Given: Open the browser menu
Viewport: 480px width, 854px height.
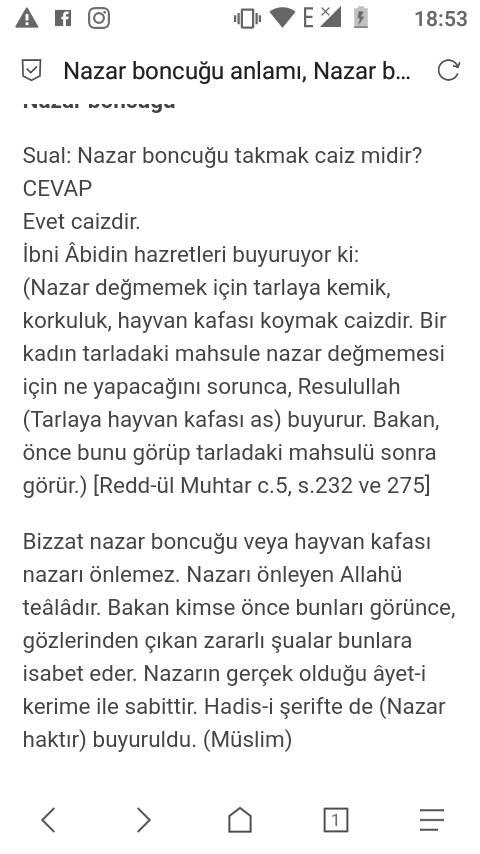Looking at the screenshot, I should click(432, 820).
